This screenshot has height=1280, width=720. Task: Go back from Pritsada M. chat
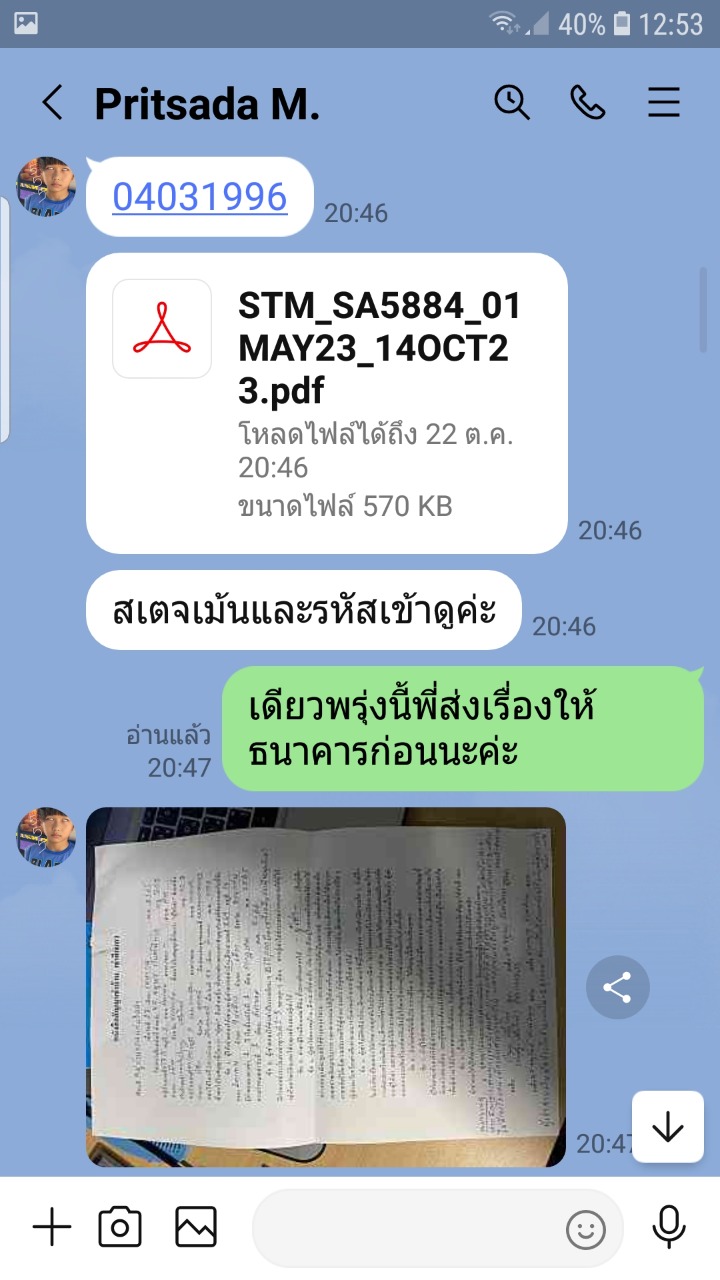pos(52,103)
